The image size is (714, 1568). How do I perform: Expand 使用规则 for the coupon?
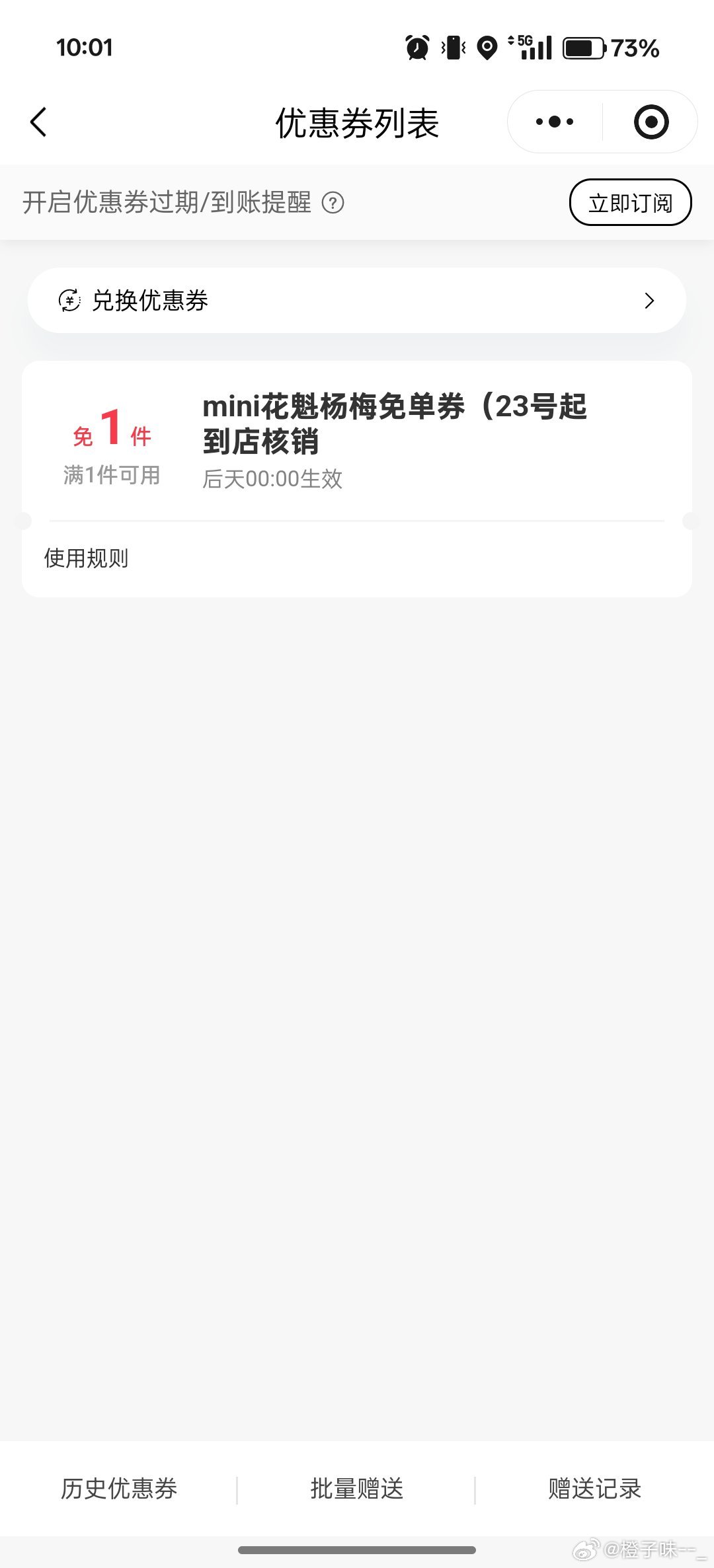(x=87, y=559)
